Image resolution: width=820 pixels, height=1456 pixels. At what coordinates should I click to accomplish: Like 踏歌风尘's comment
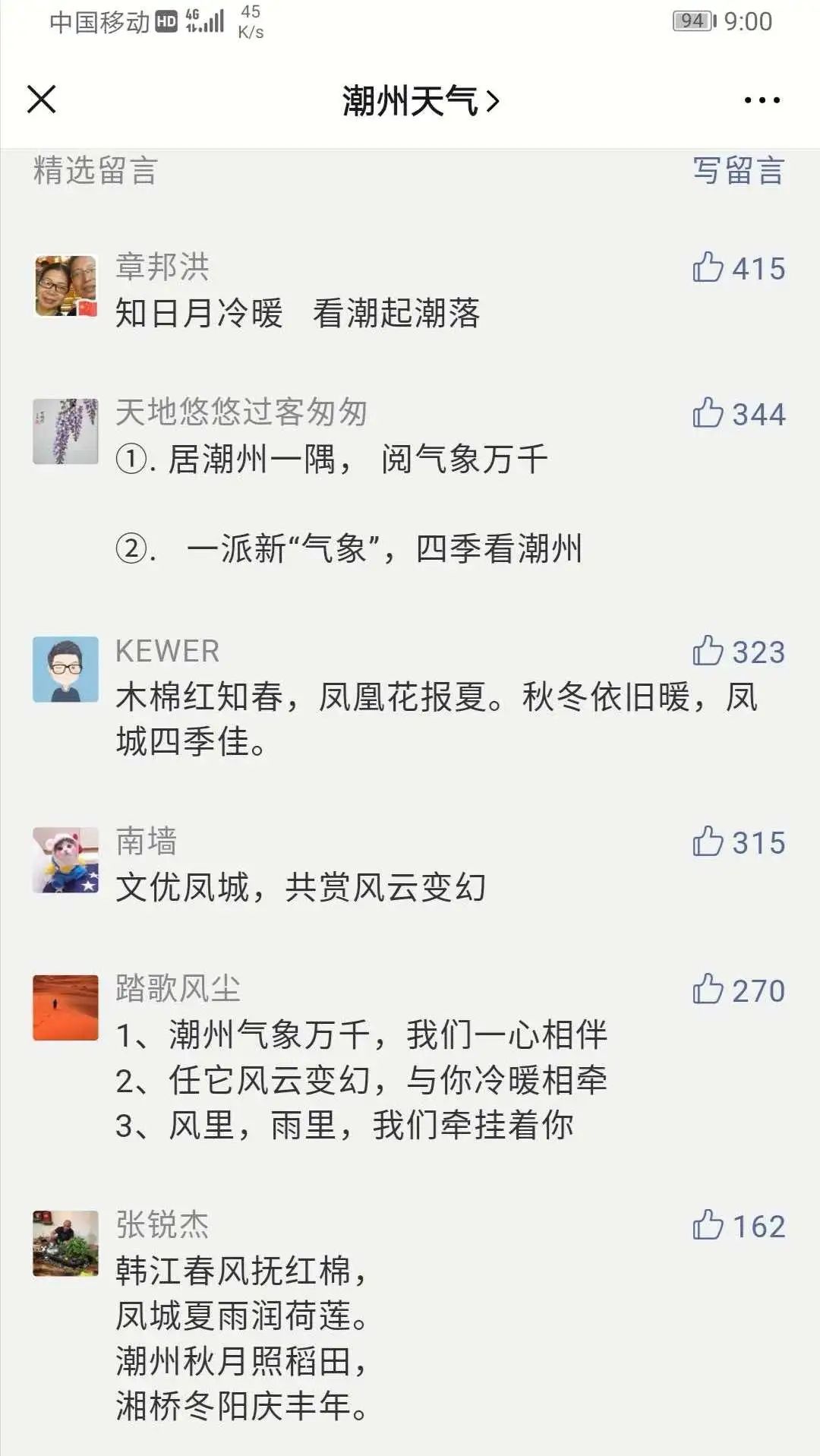pyautogui.click(x=708, y=990)
